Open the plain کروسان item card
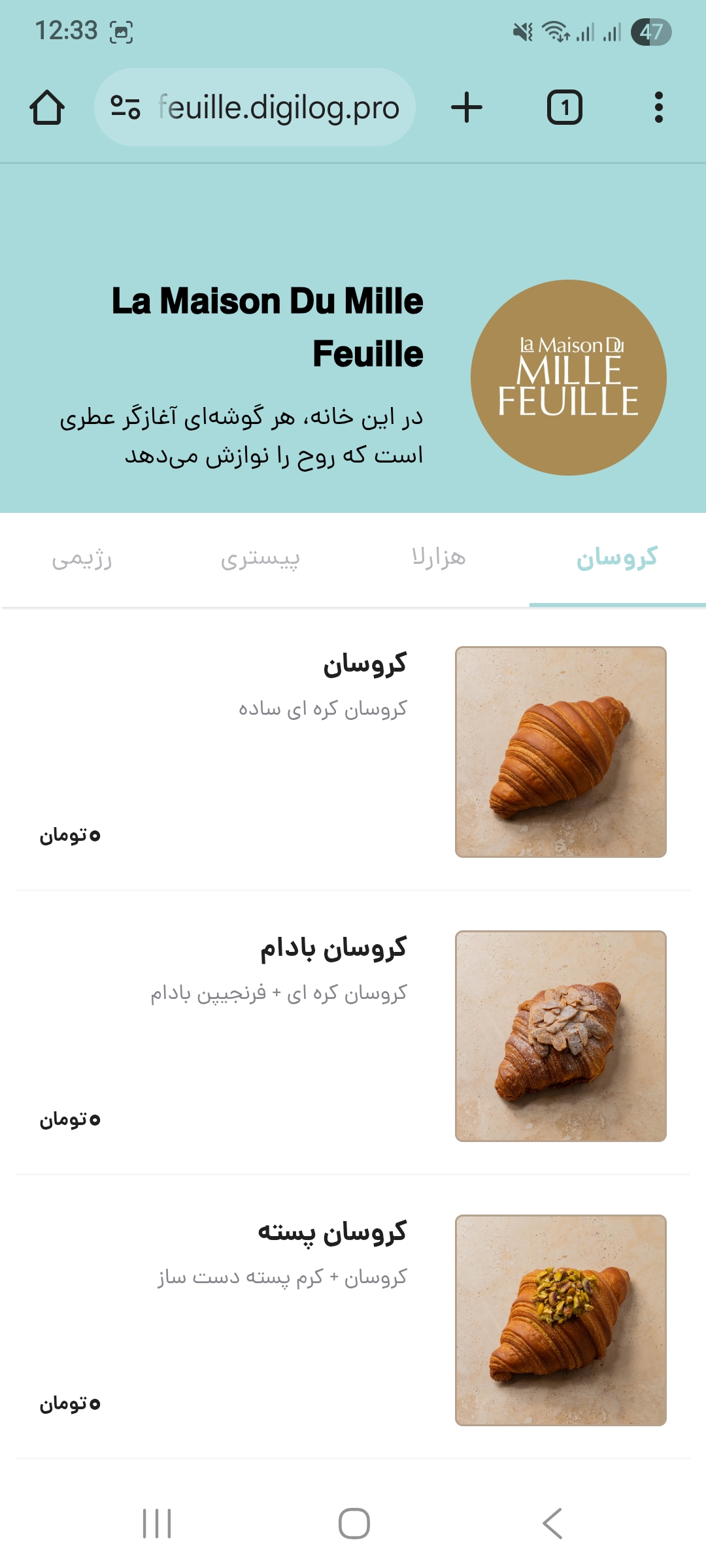This screenshot has width=706, height=1568. (353, 751)
